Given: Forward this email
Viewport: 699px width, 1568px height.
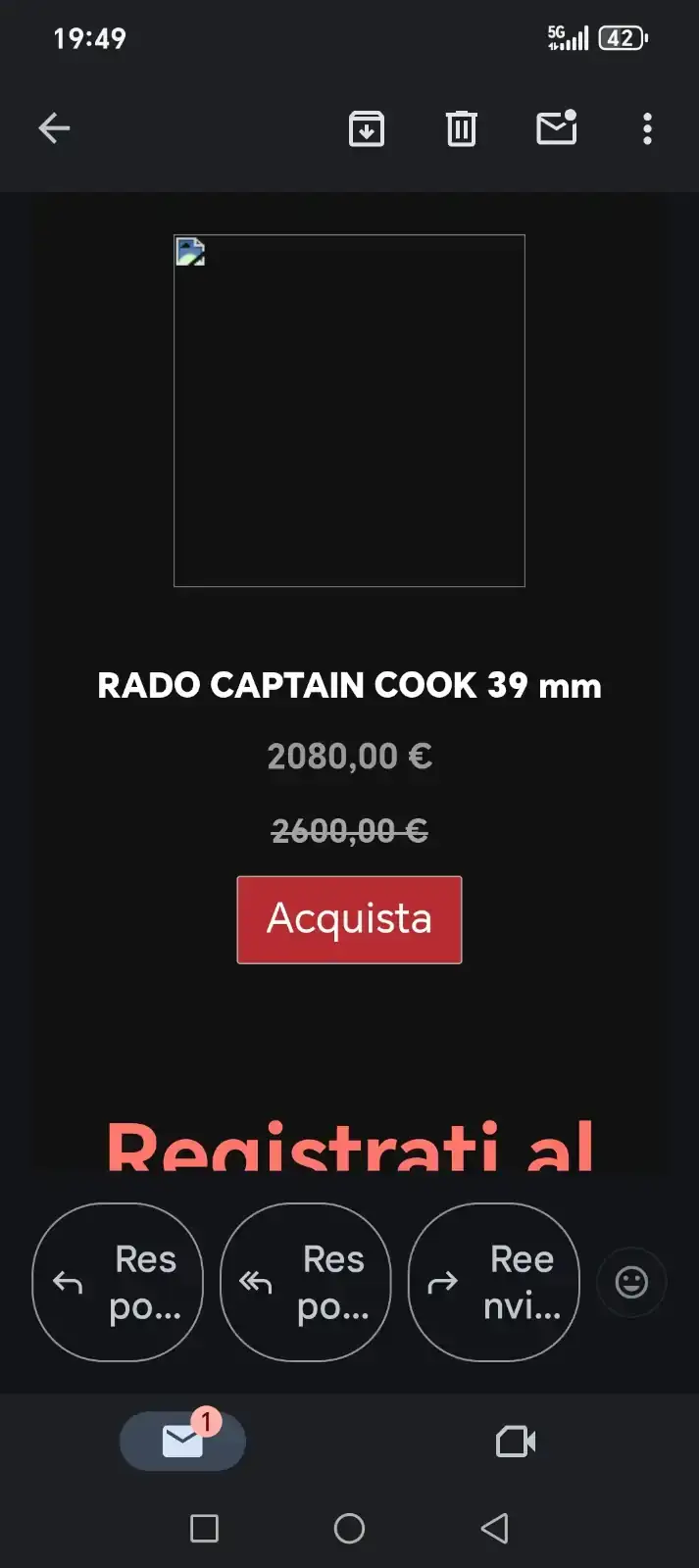Looking at the screenshot, I should [x=493, y=1282].
